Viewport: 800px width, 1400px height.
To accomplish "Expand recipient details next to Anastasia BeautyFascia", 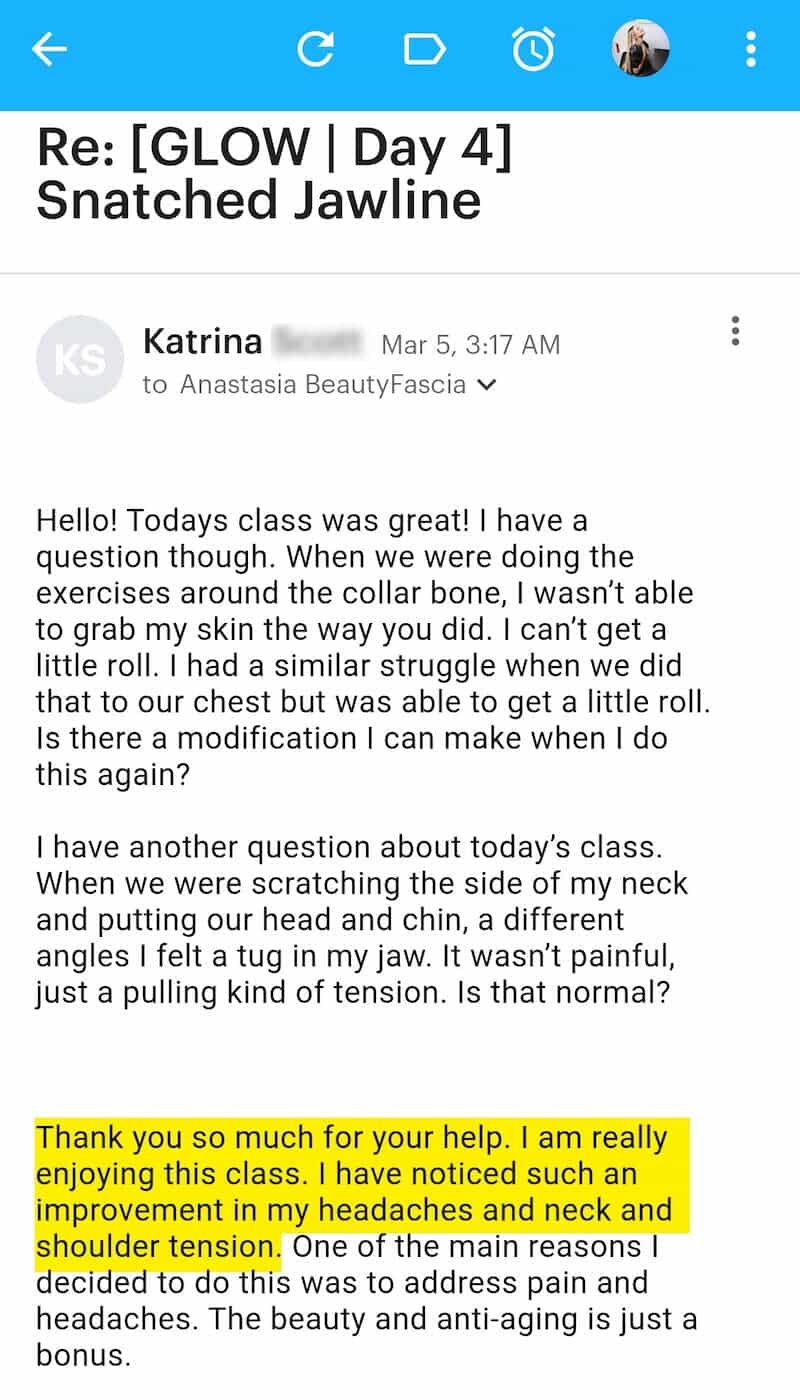I will [x=487, y=385].
